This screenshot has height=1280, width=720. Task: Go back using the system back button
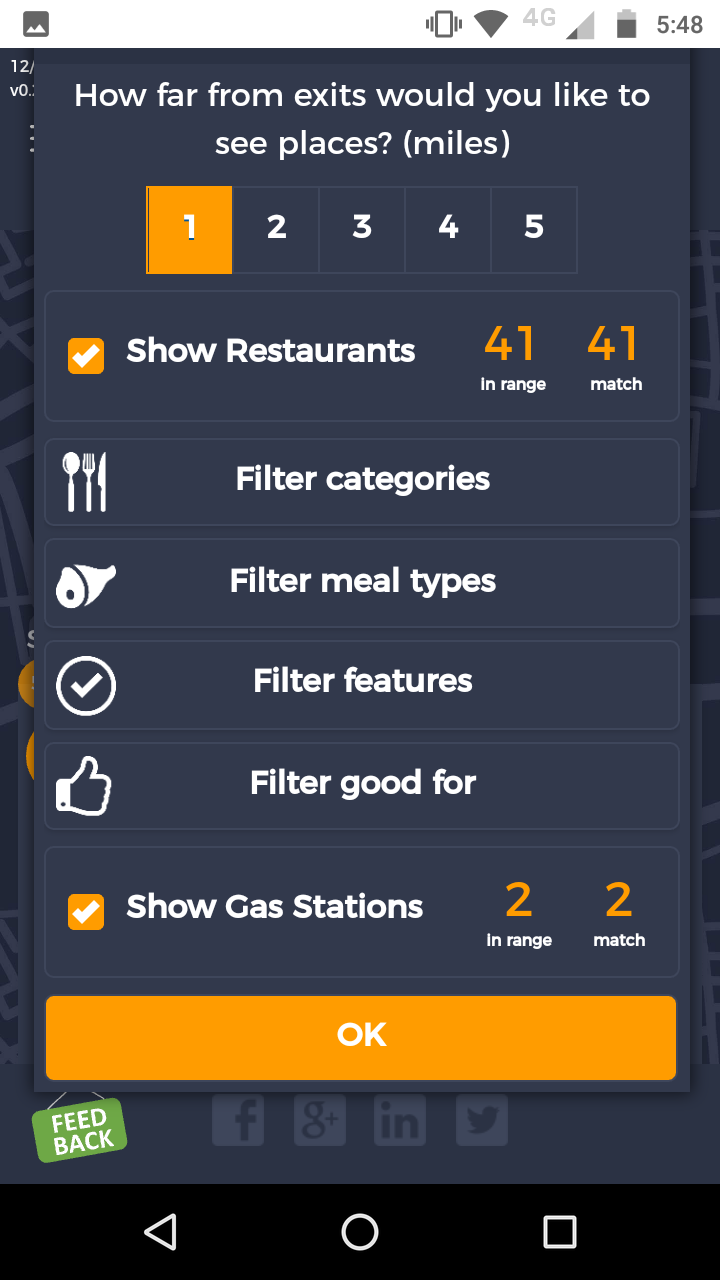160,1232
